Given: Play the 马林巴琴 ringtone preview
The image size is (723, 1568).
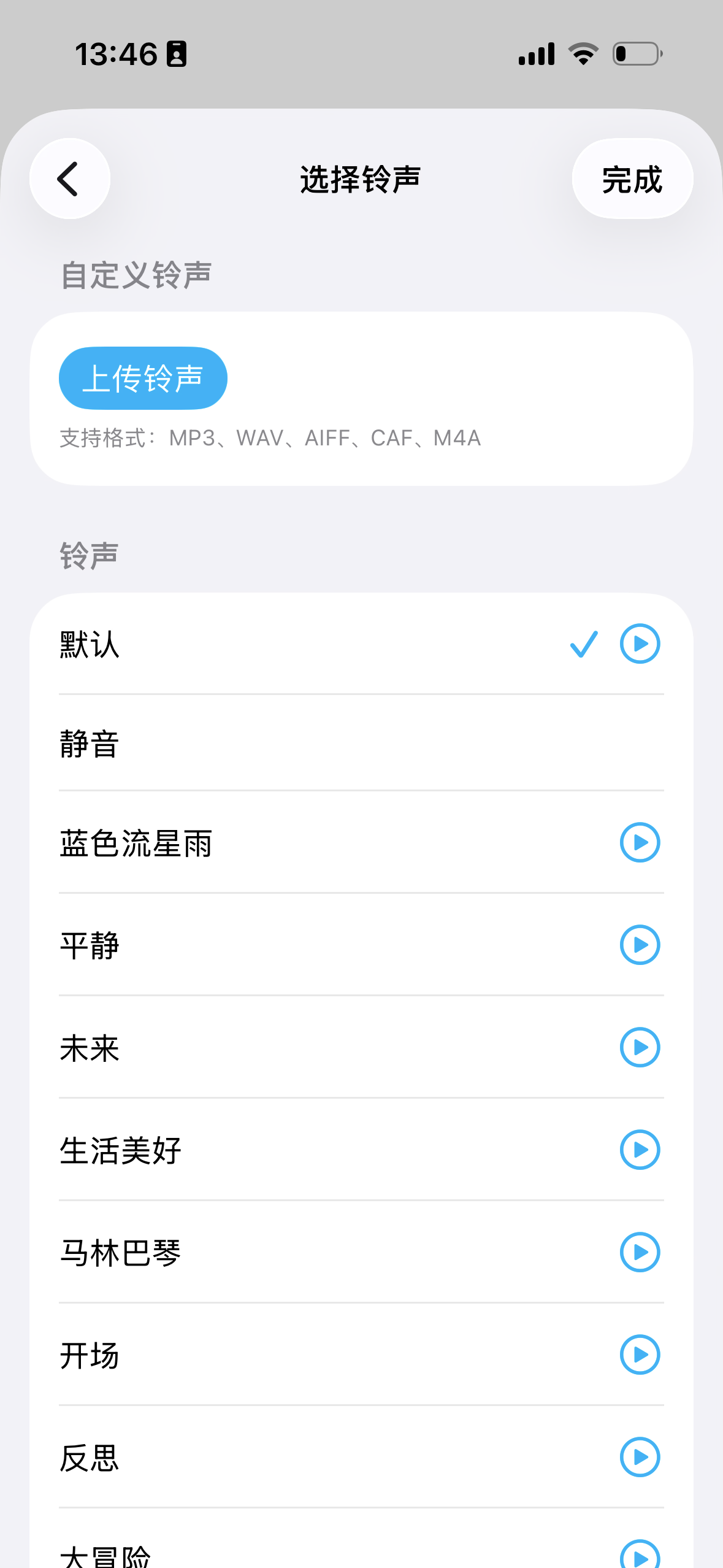Looking at the screenshot, I should click(640, 1252).
